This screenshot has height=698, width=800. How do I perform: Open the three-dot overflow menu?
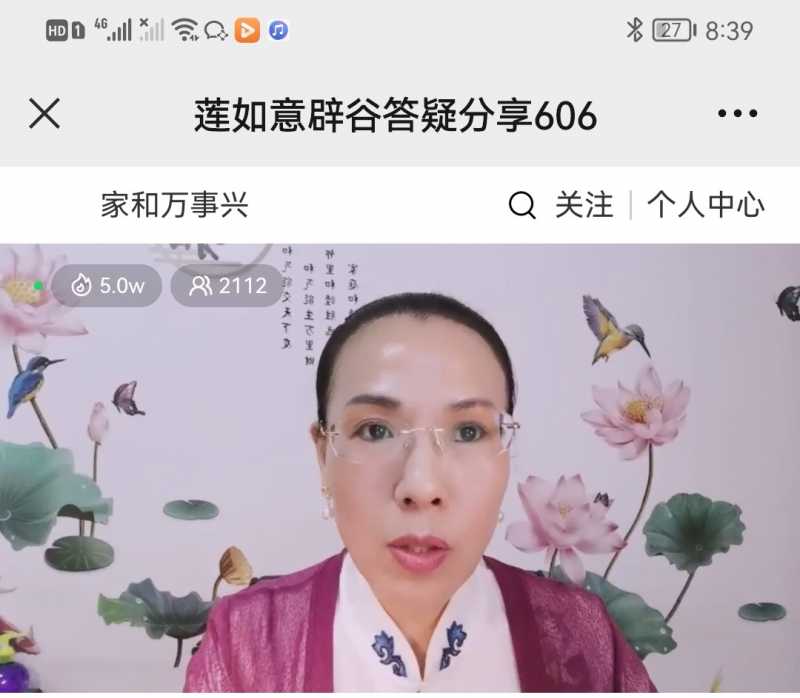(737, 115)
